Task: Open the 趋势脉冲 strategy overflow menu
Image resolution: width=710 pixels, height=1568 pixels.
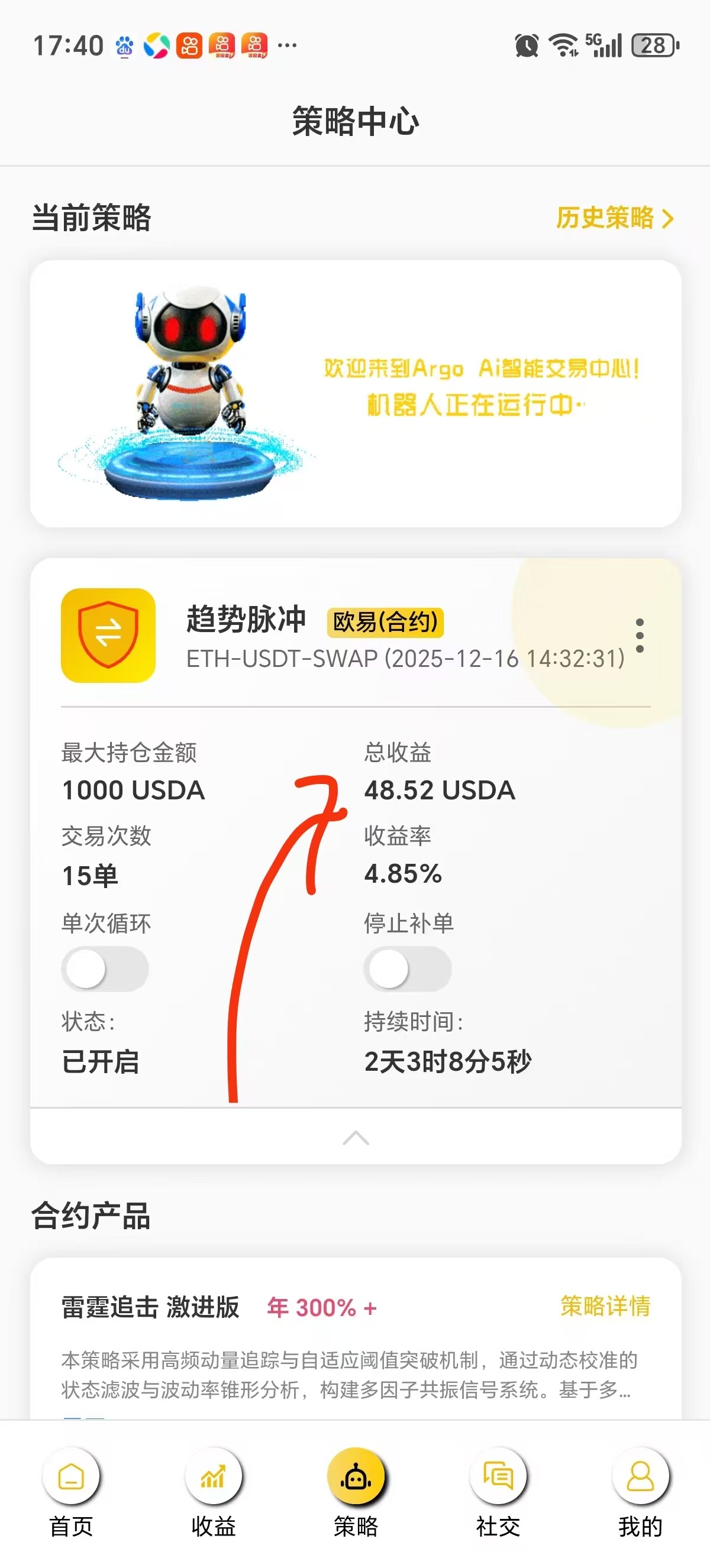Action: click(x=640, y=636)
